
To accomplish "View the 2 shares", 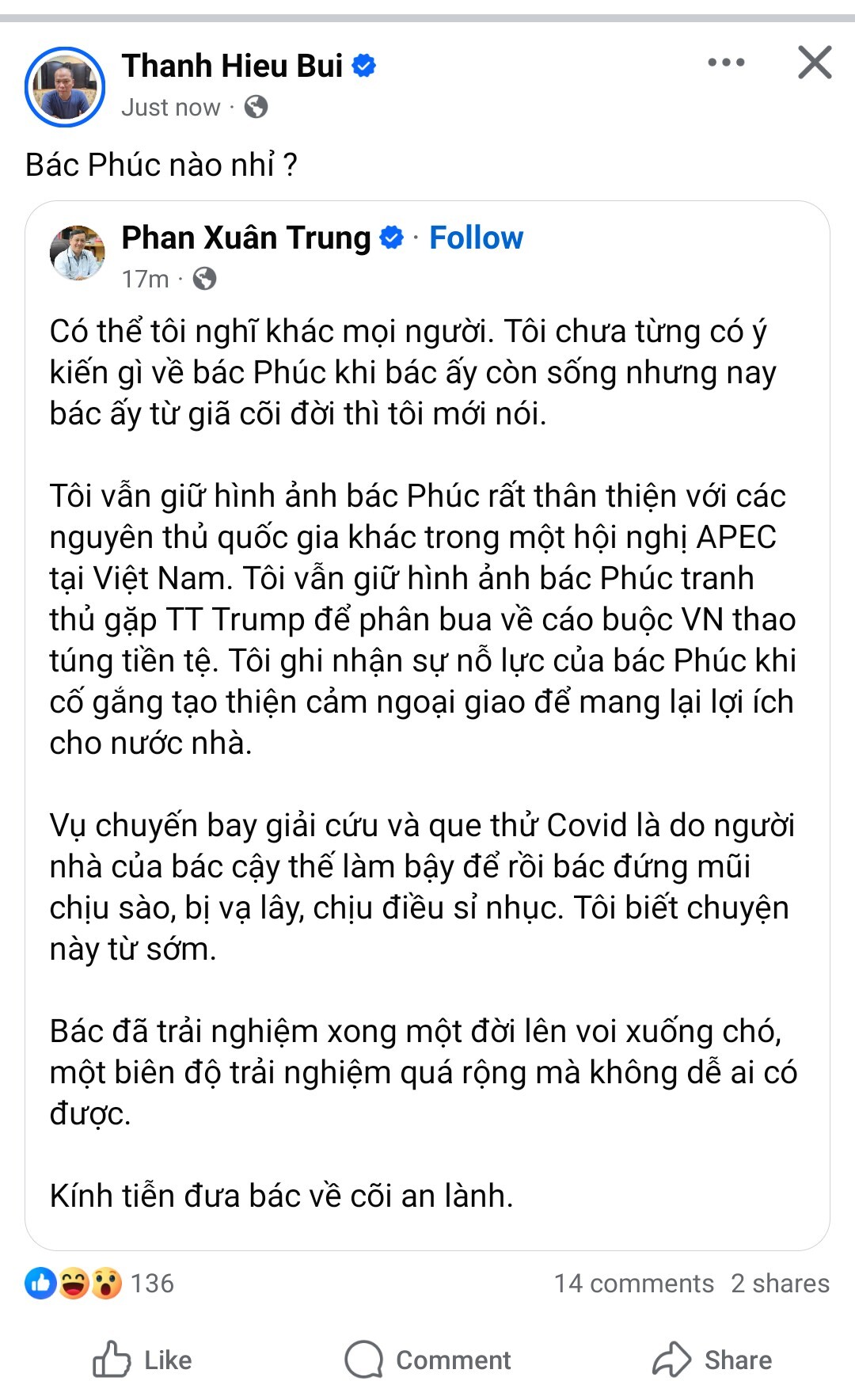I will tap(780, 1283).
